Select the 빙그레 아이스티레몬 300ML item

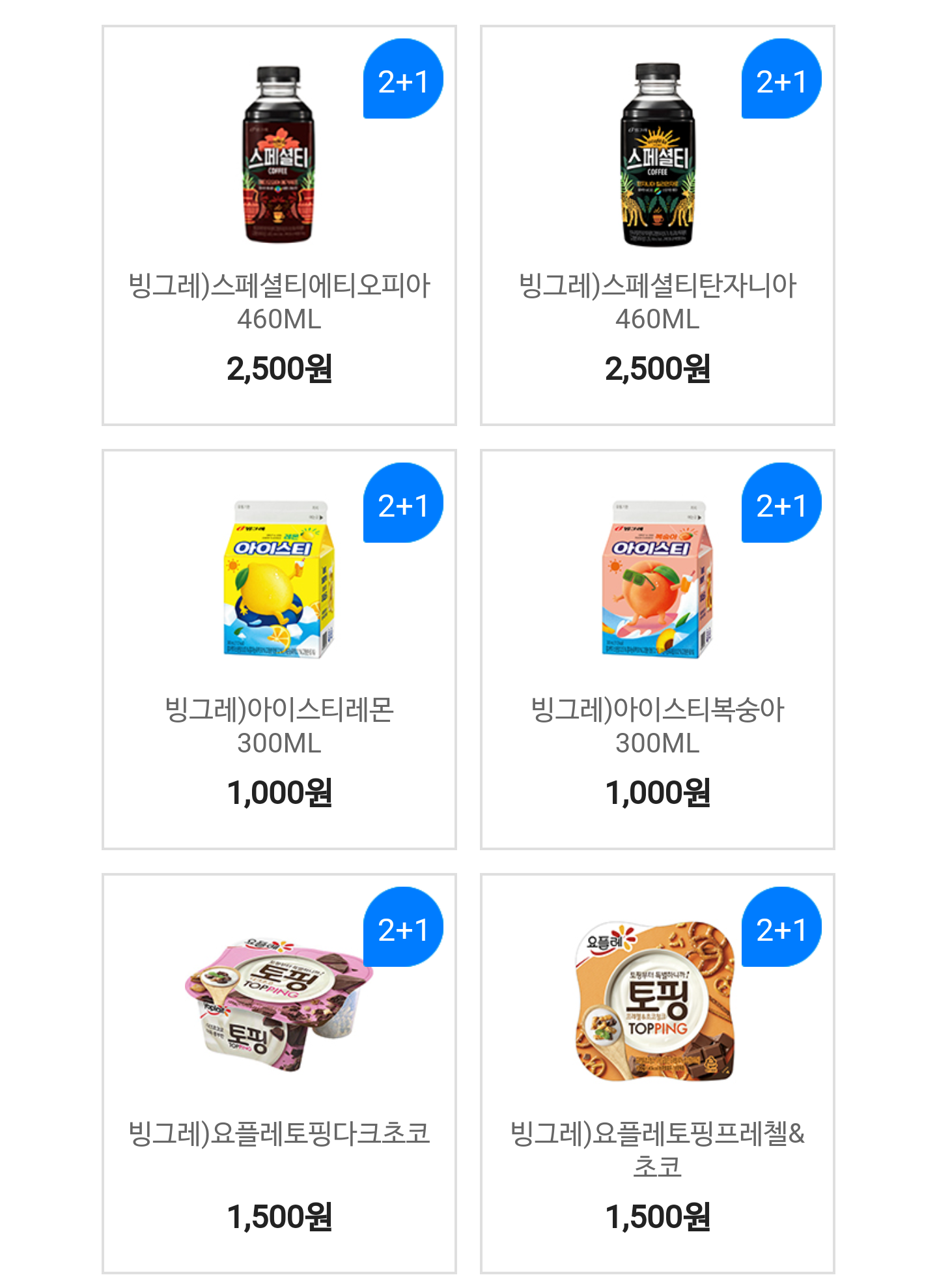click(x=279, y=649)
